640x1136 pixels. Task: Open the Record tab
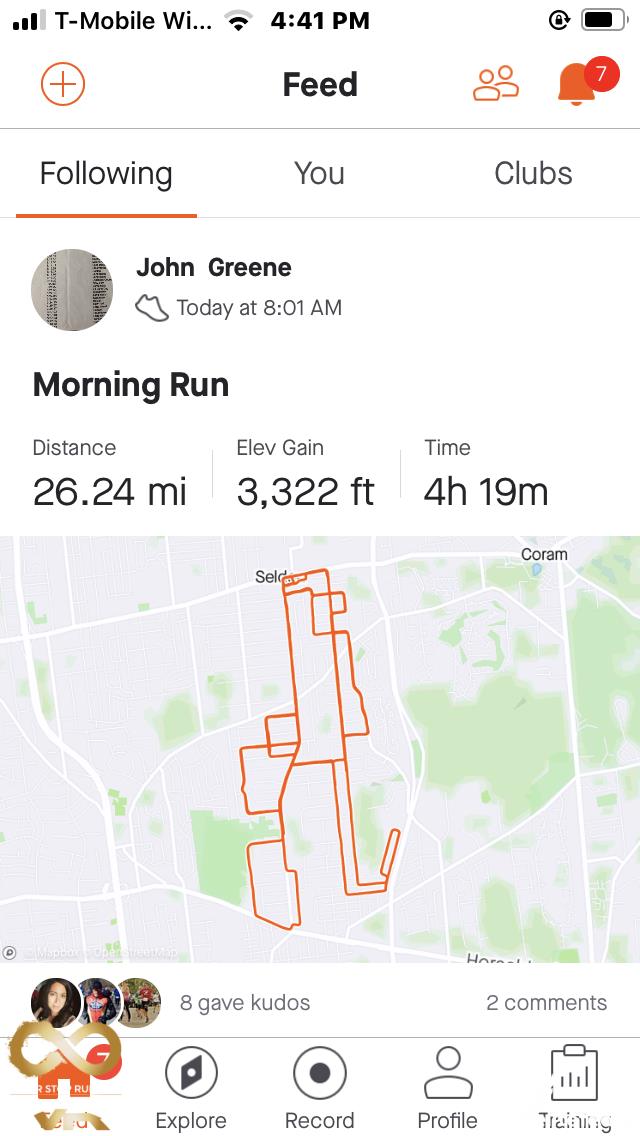point(319,1088)
